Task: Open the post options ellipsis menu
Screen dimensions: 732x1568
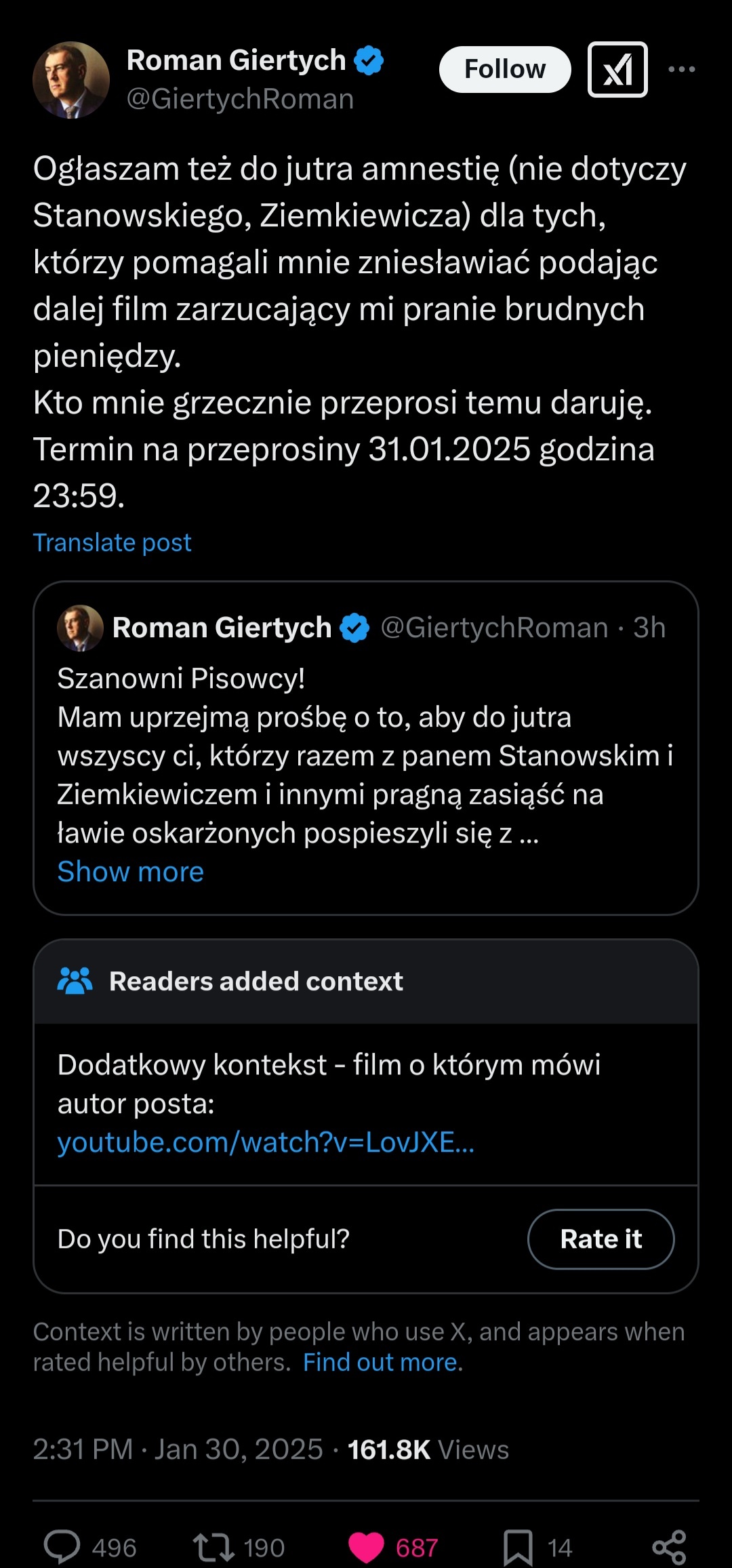Action: 681,68
